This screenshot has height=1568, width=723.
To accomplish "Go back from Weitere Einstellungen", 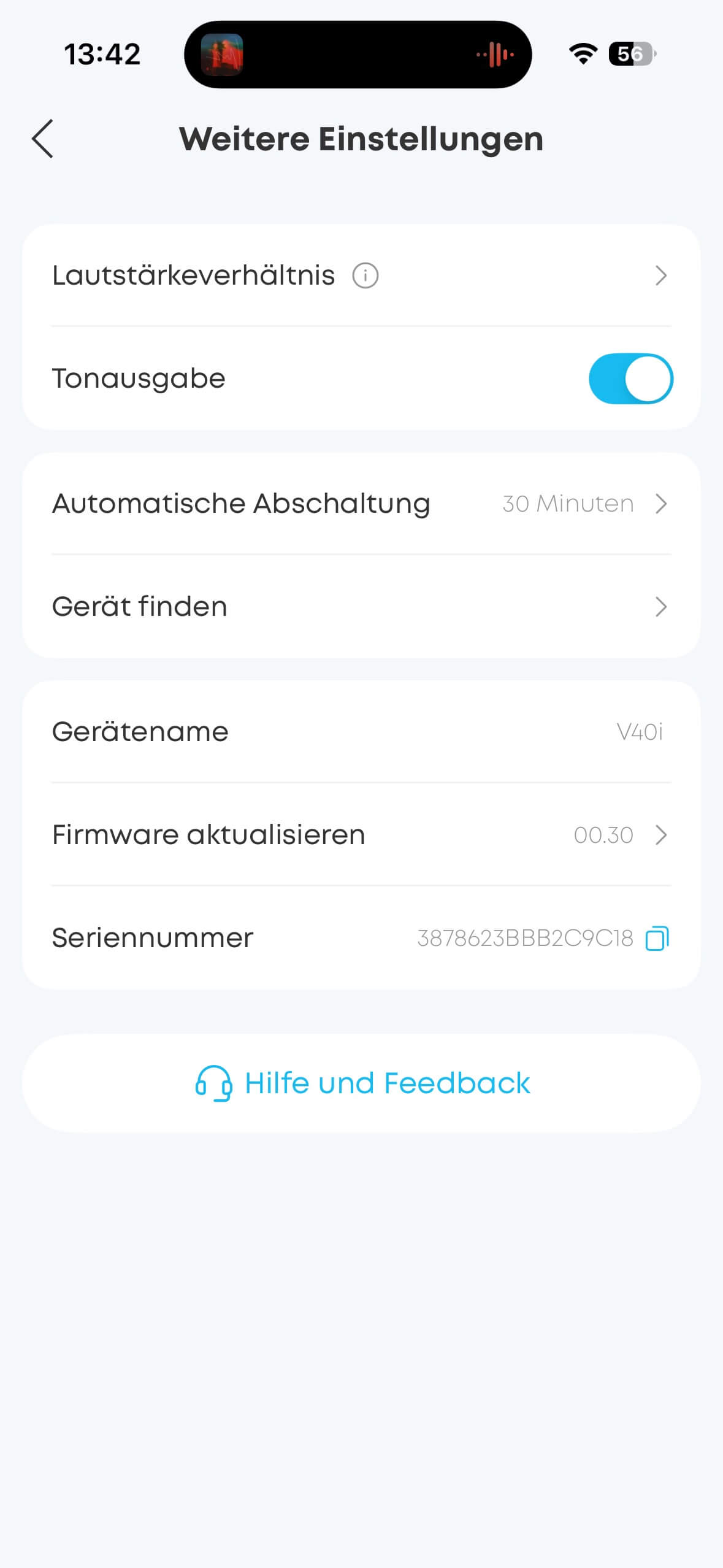I will tap(43, 139).
